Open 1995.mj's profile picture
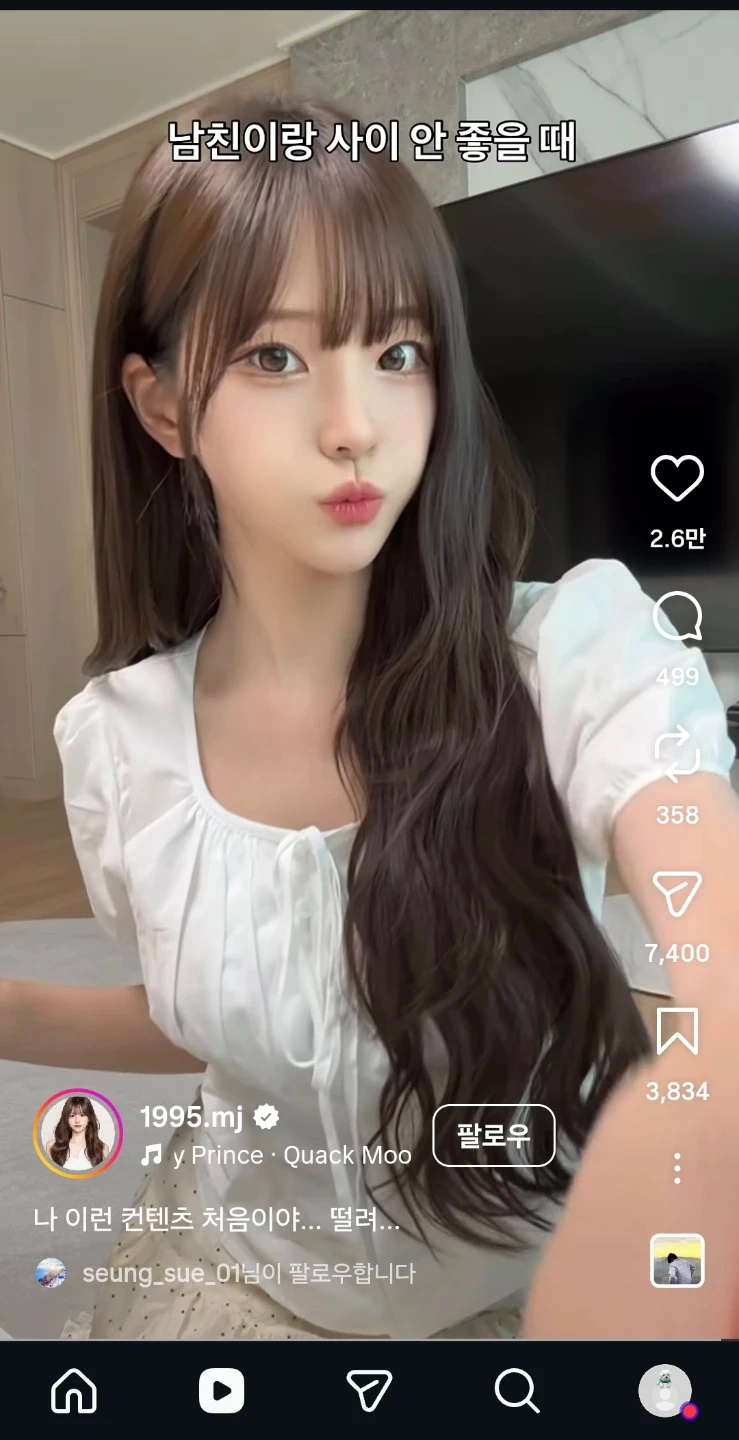Image resolution: width=739 pixels, height=1440 pixels. pyautogui.click(x=78, y=1133)
